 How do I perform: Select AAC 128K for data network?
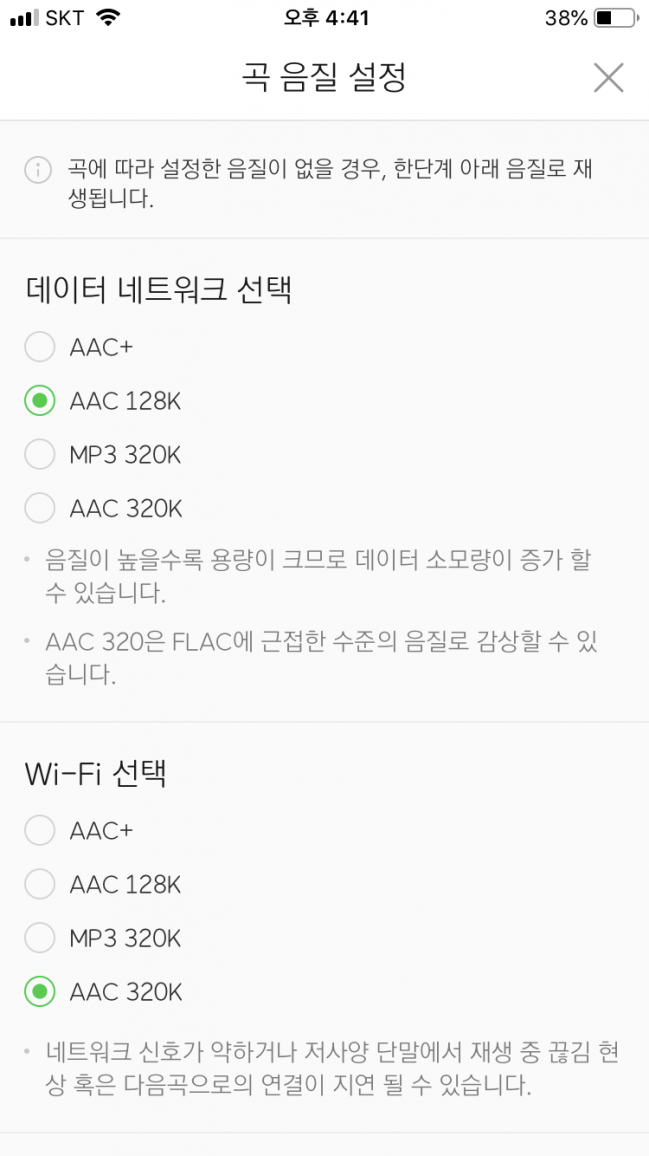pyautogui.click(x=40, y=401)
